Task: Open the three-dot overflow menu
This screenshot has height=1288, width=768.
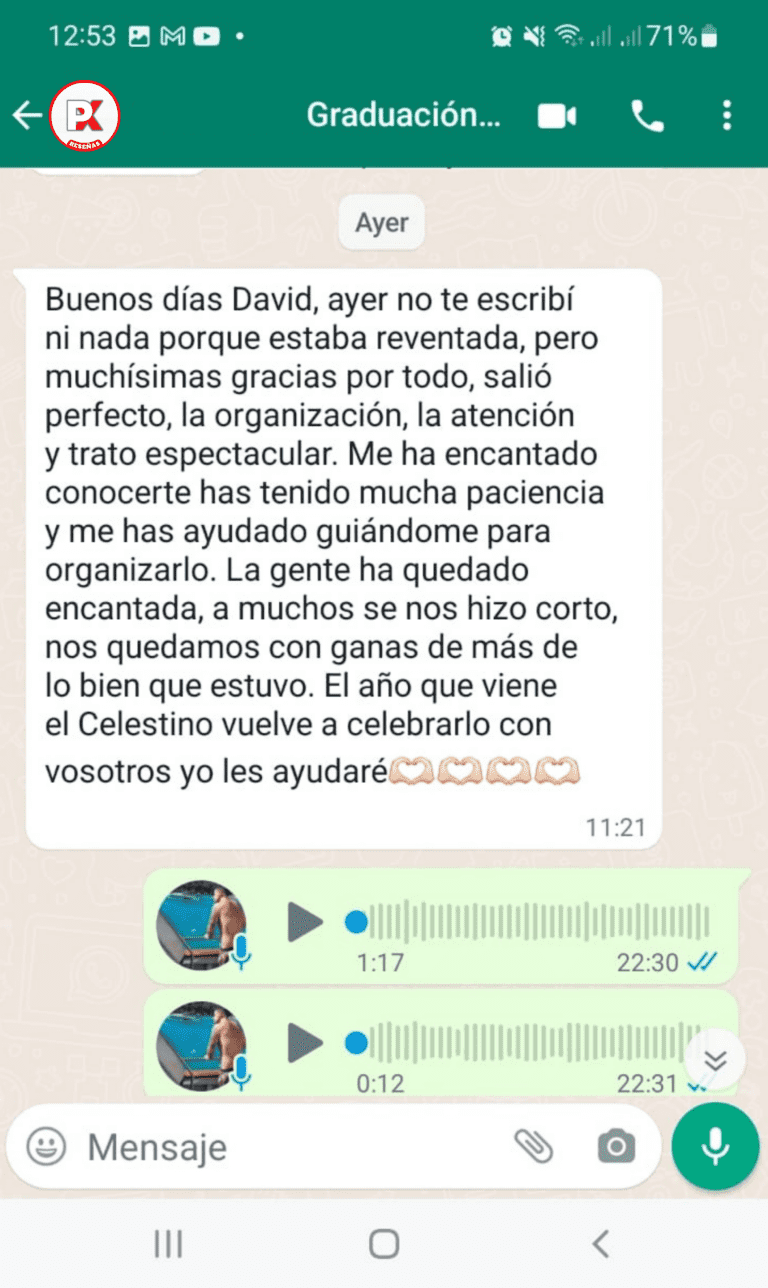Action: point(727,117)
